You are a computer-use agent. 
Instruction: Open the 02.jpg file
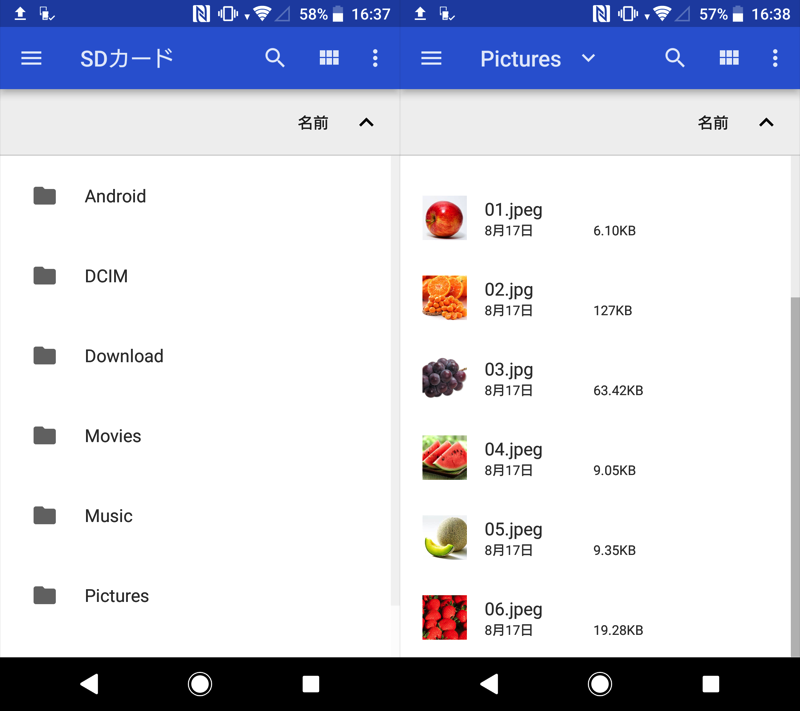click(x=509, y=297)
